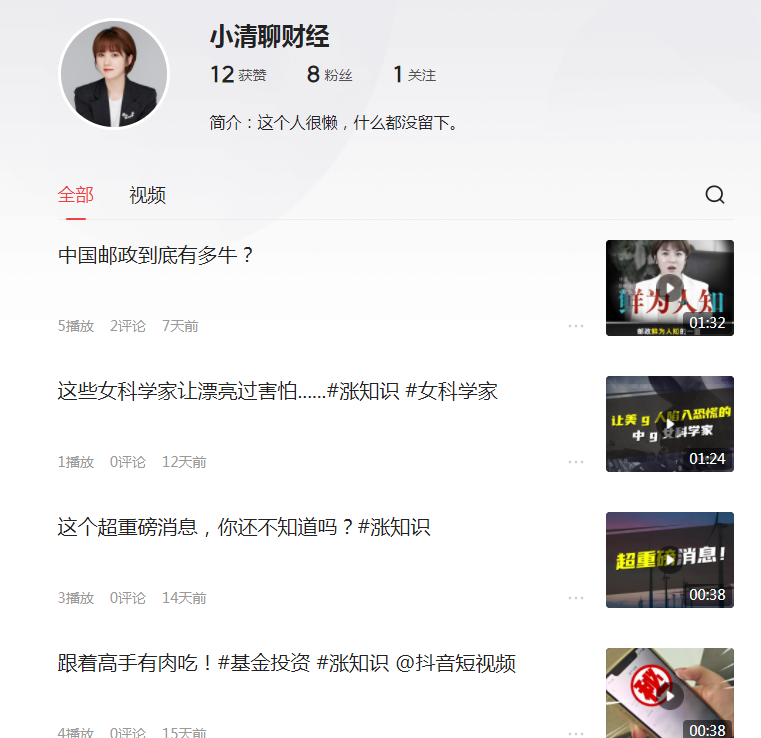Switch to the 视频 tab
761x738 pixels.
[147, 195]
